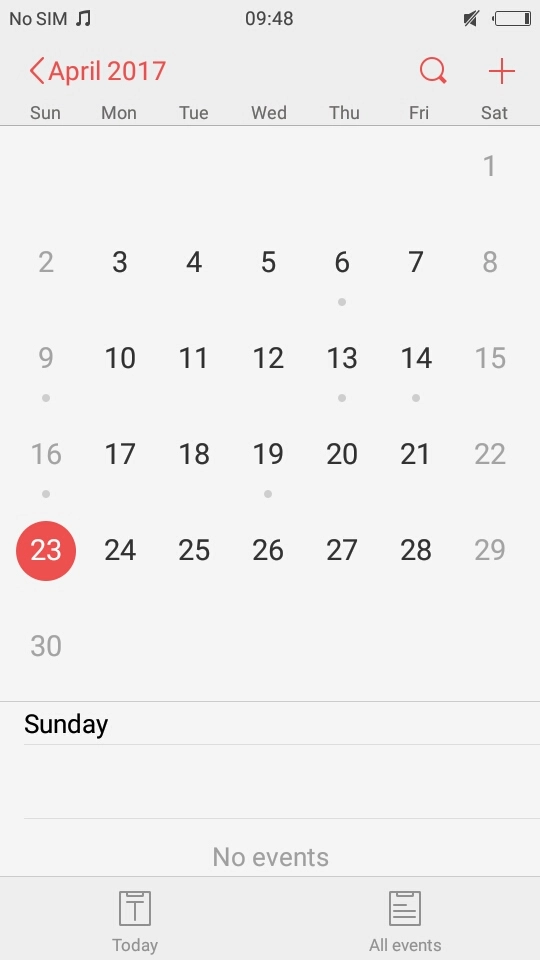Viewport: 540px width, 960px height.
Task: Pick April 28 on the calendar
Action: pos(416,550)
